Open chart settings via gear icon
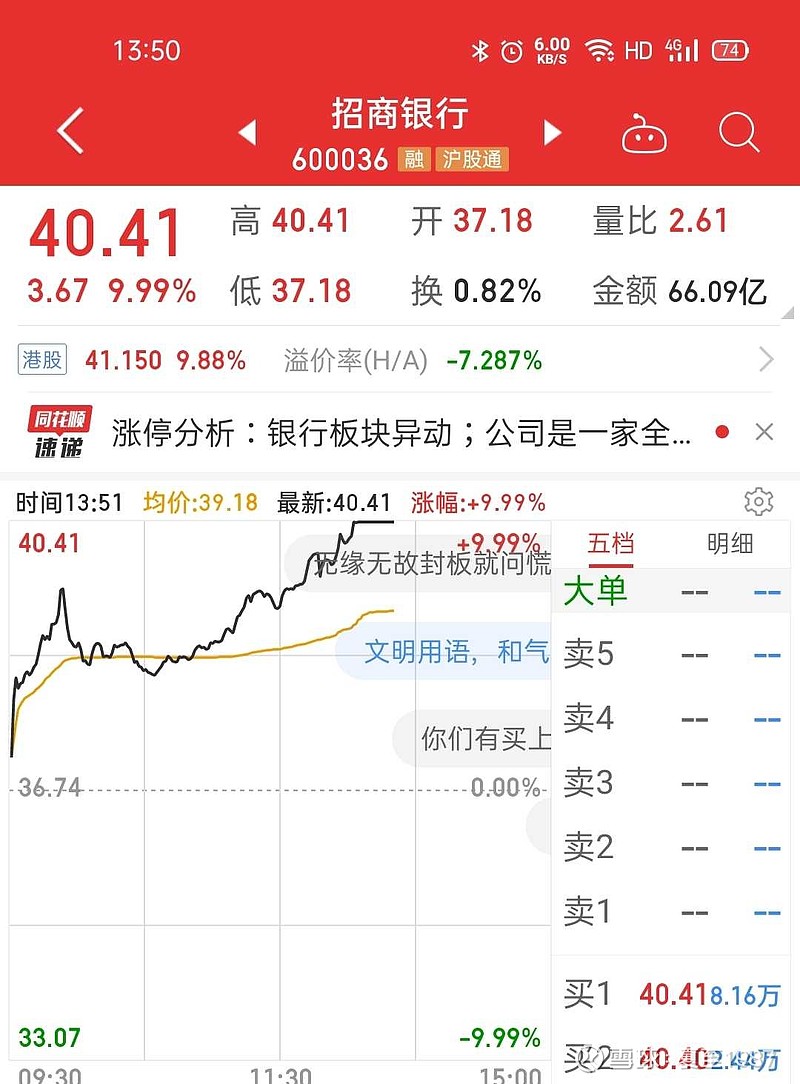Screen dimensions: 800x1084 point(760,501)
